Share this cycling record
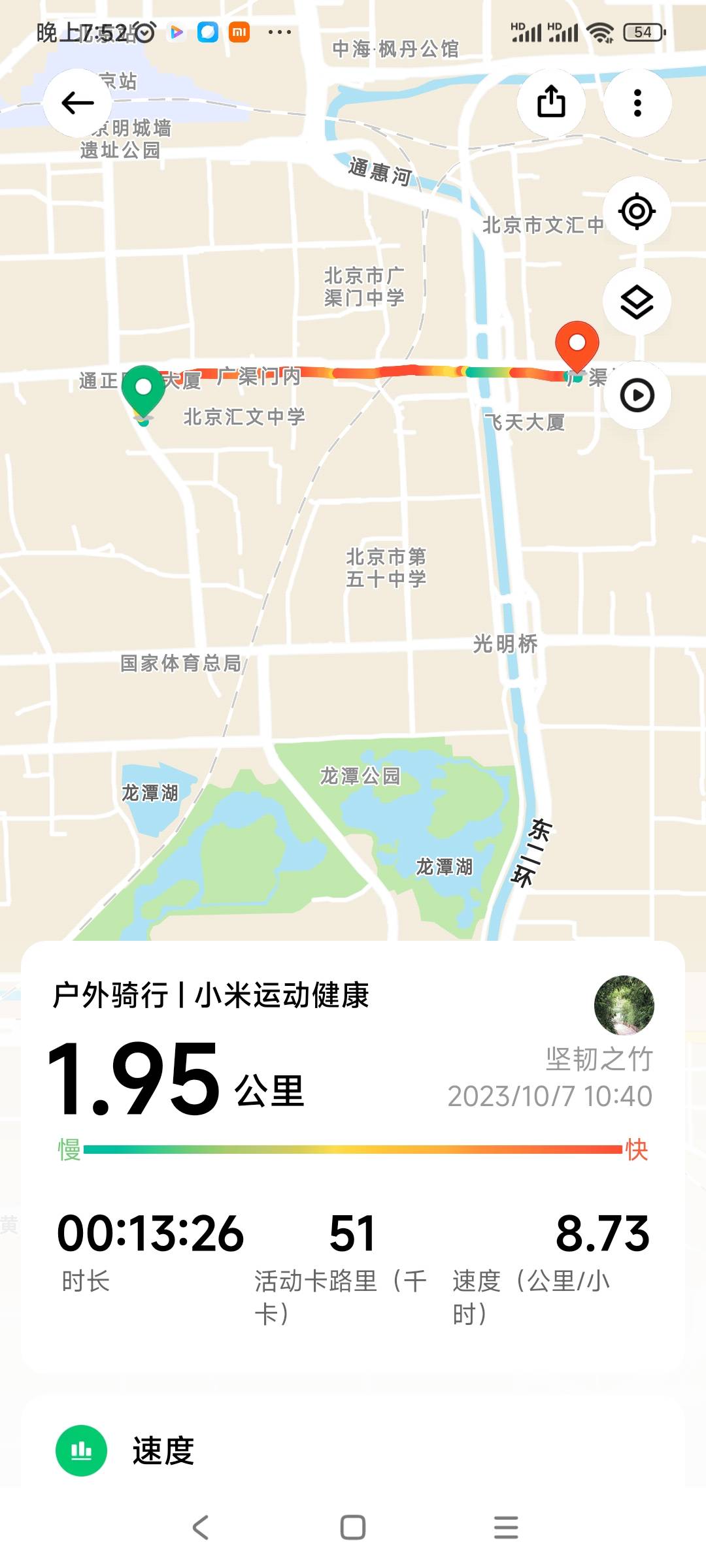Screen dimensions: 706x1568 click(552, 103)
